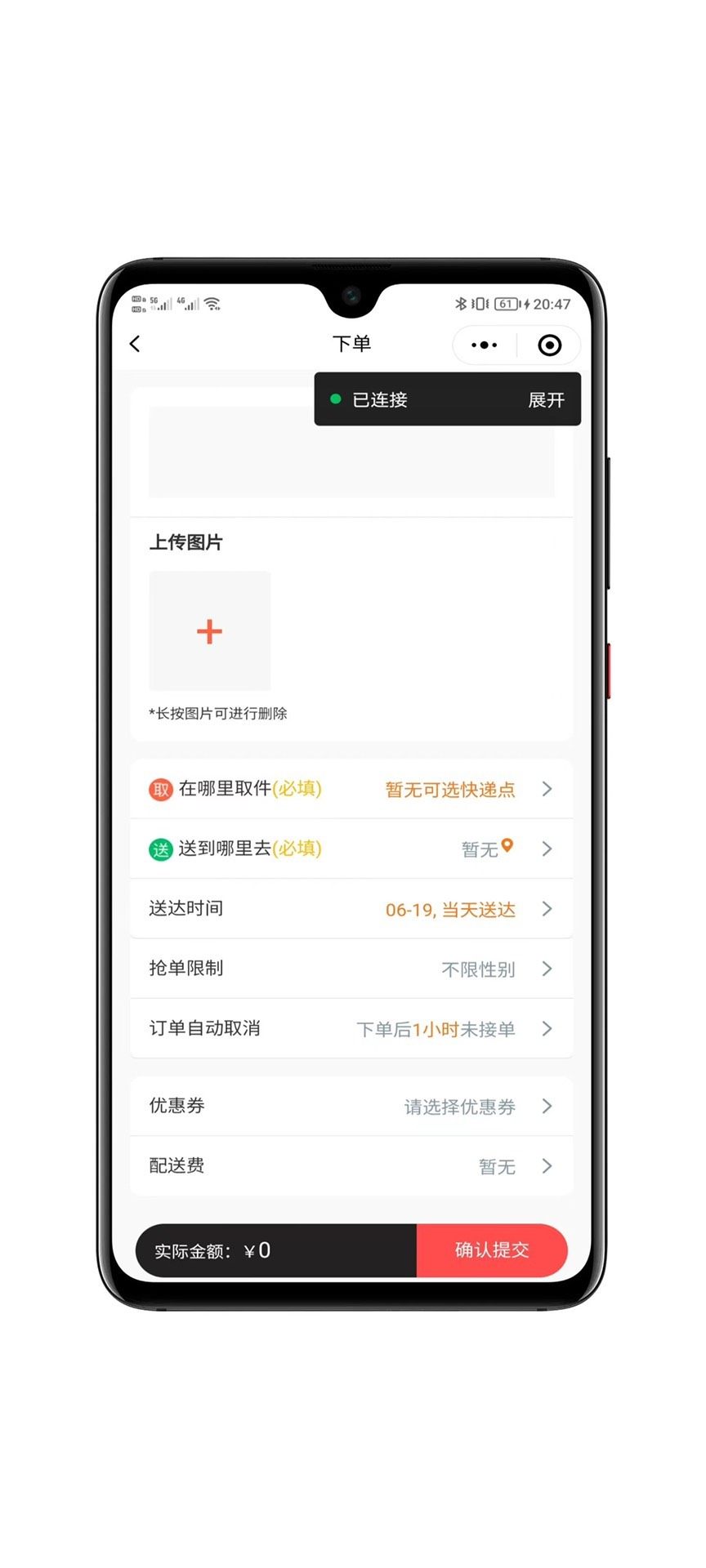
Task: Open the 在哪里取件 pickup selection
Action: click(351, 789)
